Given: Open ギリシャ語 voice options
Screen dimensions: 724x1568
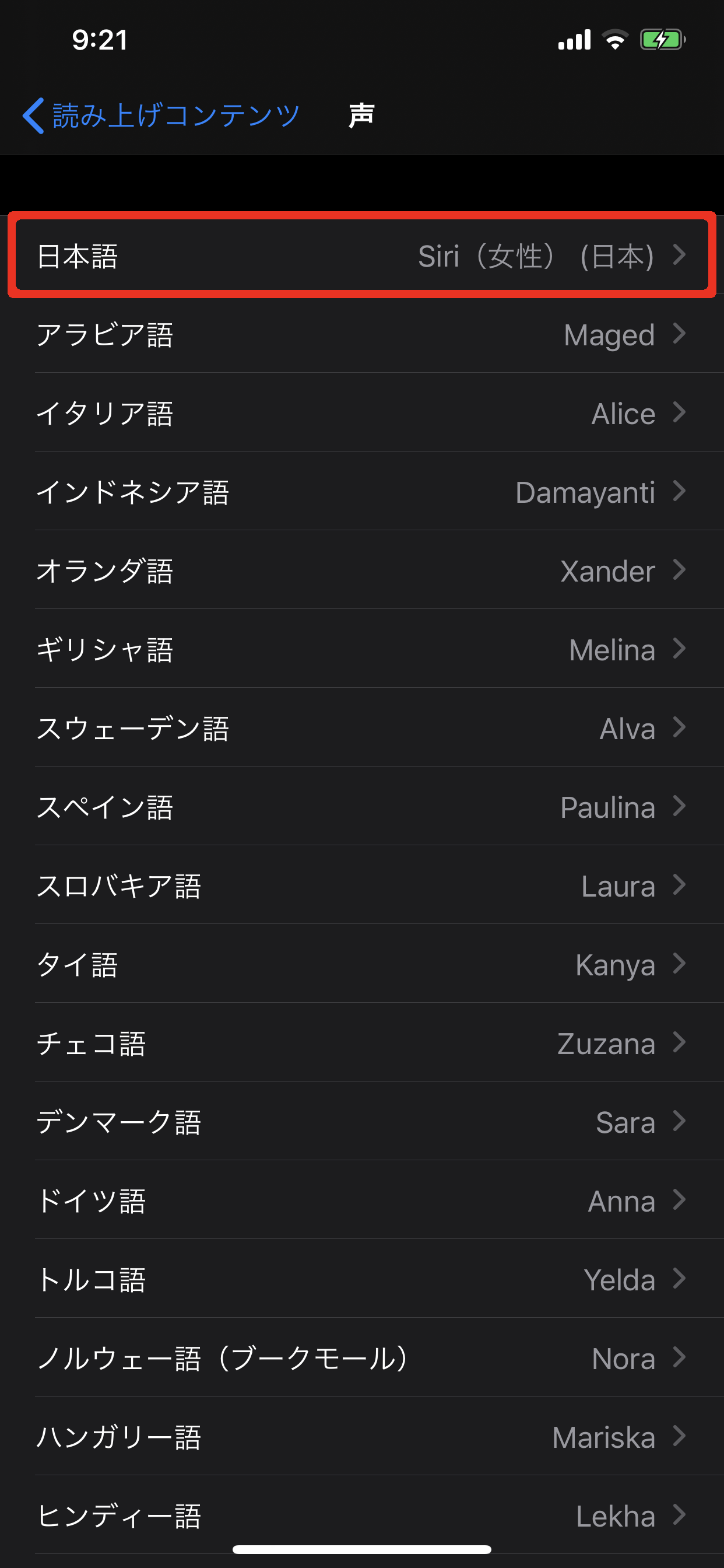Looking at the screenshot, I should (x=361, y=649).
